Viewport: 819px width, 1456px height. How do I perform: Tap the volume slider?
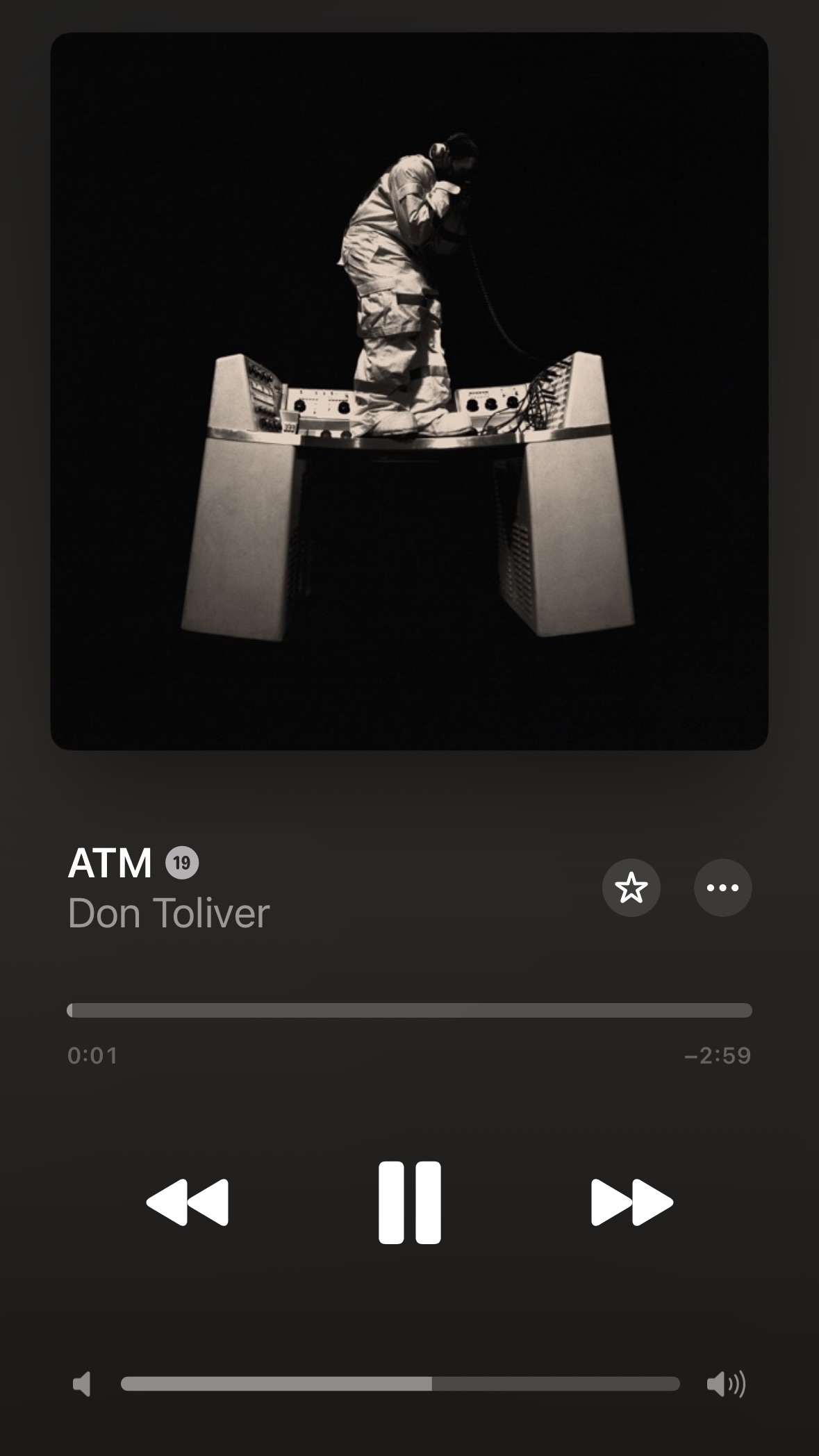point(400,1384)
